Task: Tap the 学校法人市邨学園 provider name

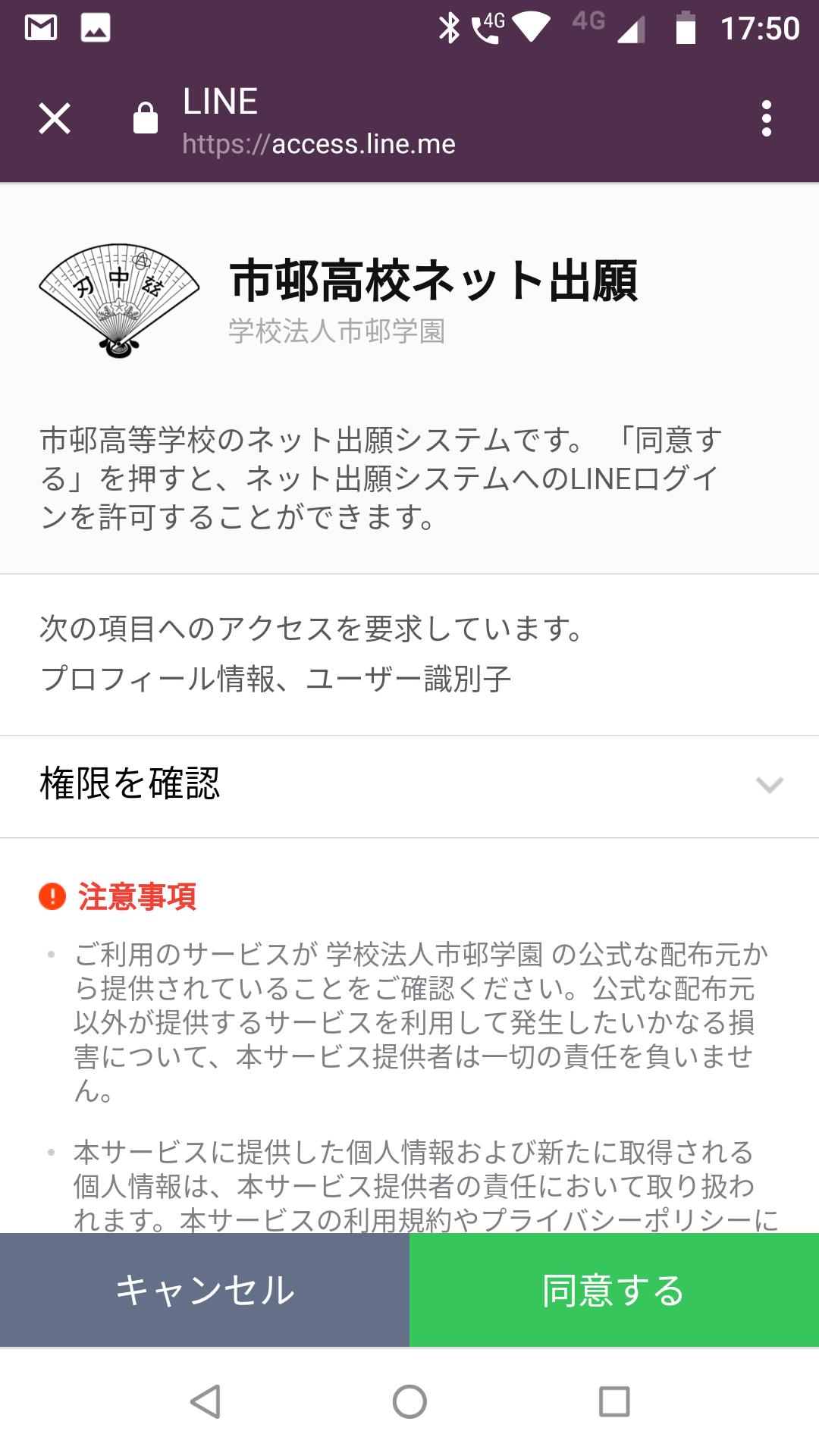Action: pos(336,330)
